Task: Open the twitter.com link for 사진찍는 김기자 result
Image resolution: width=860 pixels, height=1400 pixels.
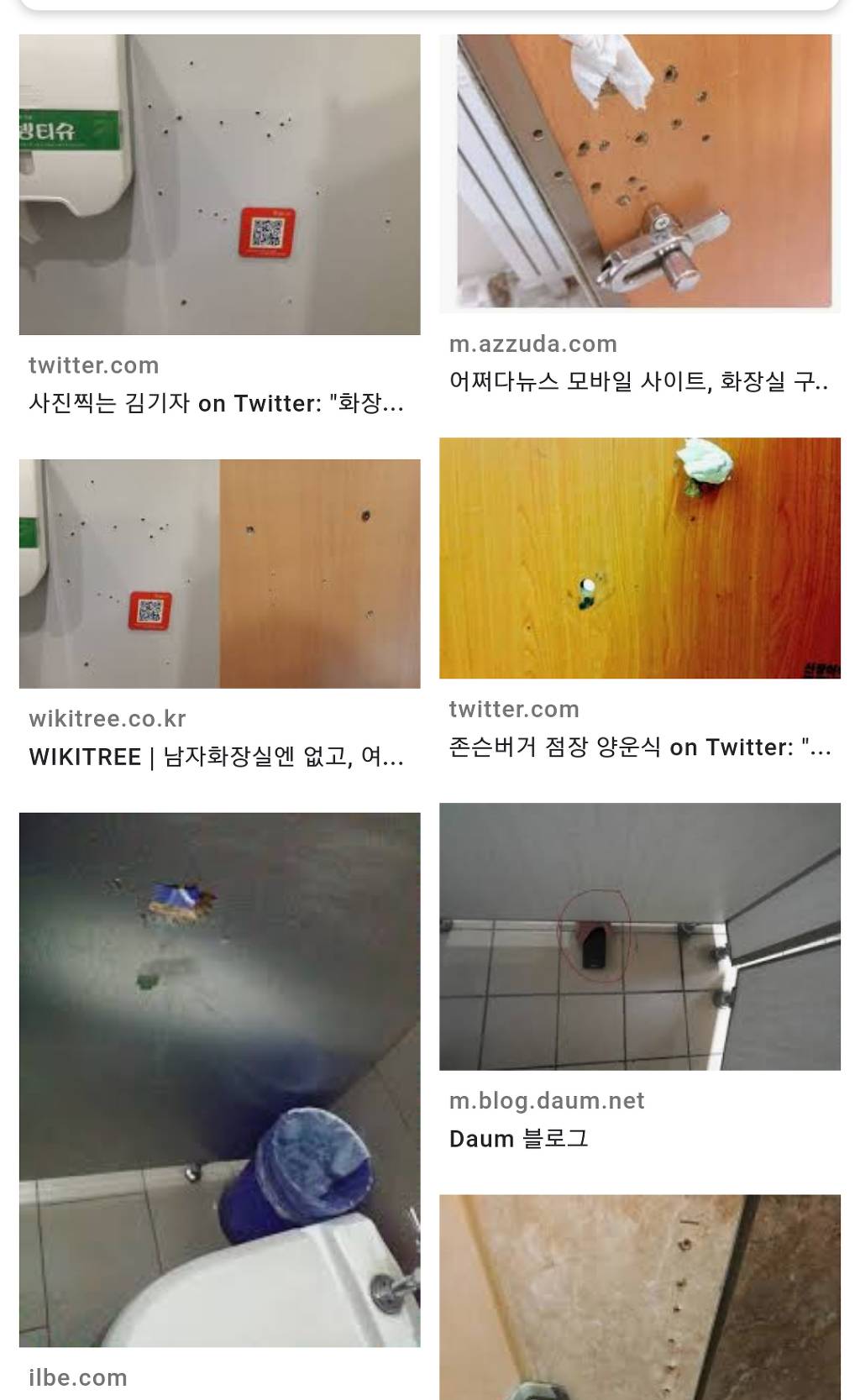Action: [x=92, y=364]
